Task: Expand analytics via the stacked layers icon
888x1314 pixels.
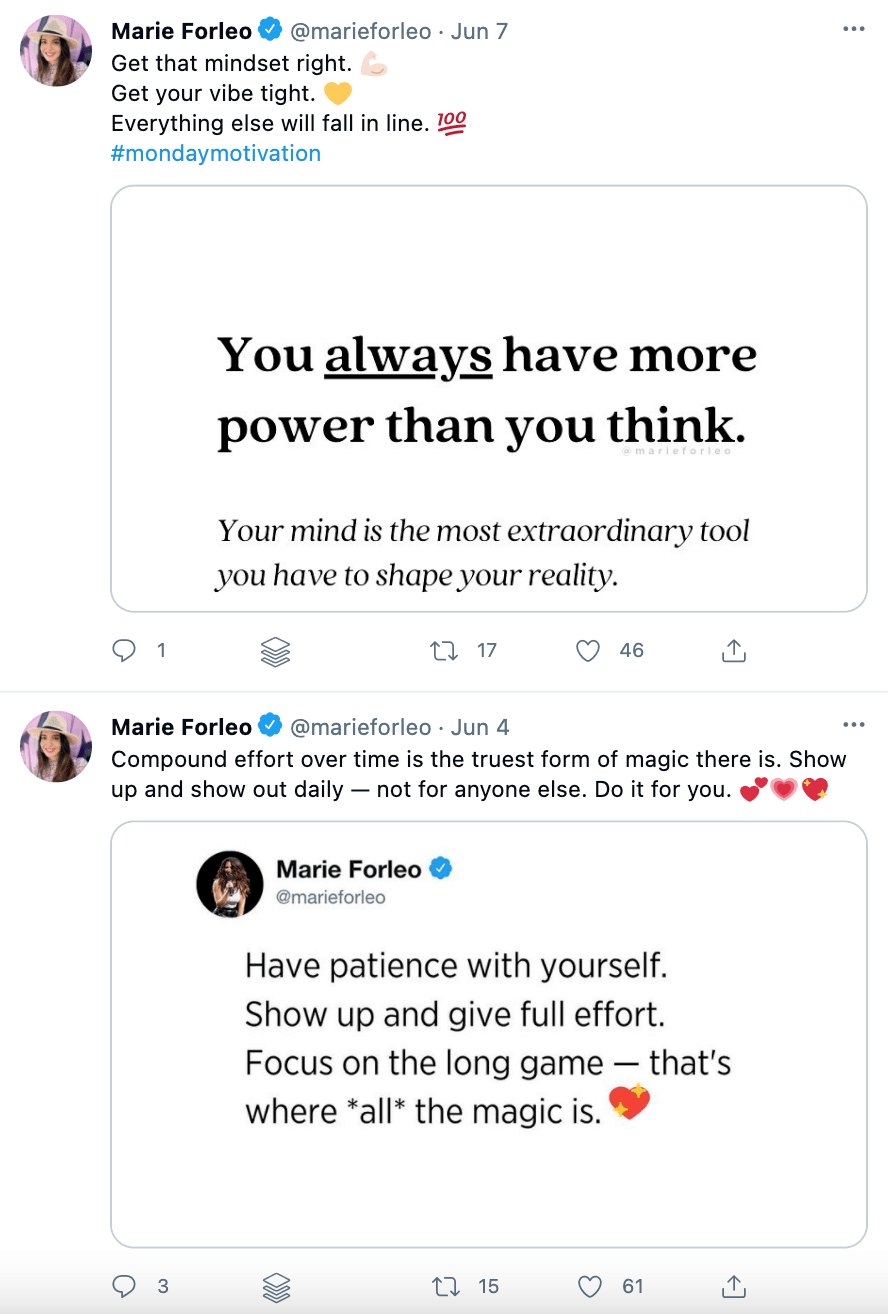Action: [x=275, y=650]
